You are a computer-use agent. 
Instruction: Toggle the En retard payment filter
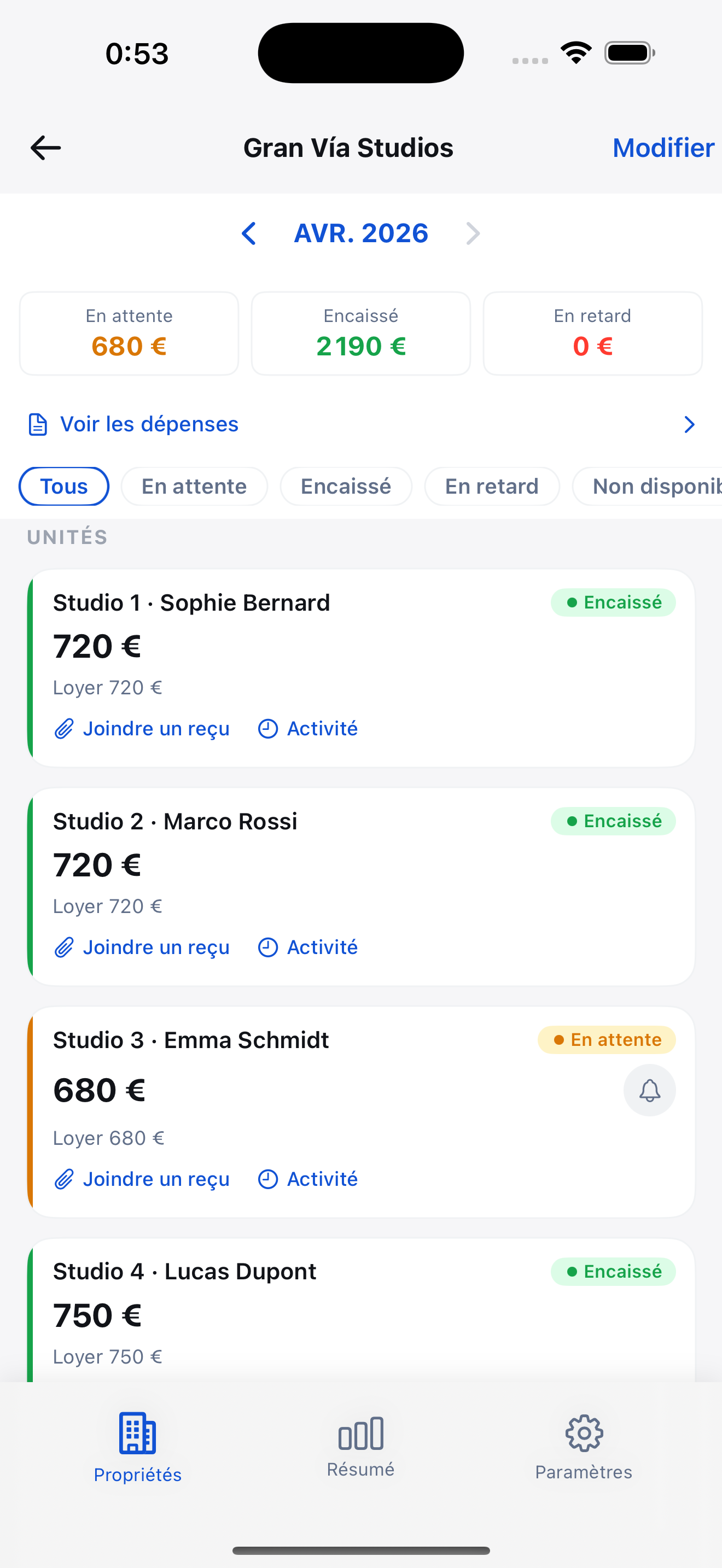[491, 485]
